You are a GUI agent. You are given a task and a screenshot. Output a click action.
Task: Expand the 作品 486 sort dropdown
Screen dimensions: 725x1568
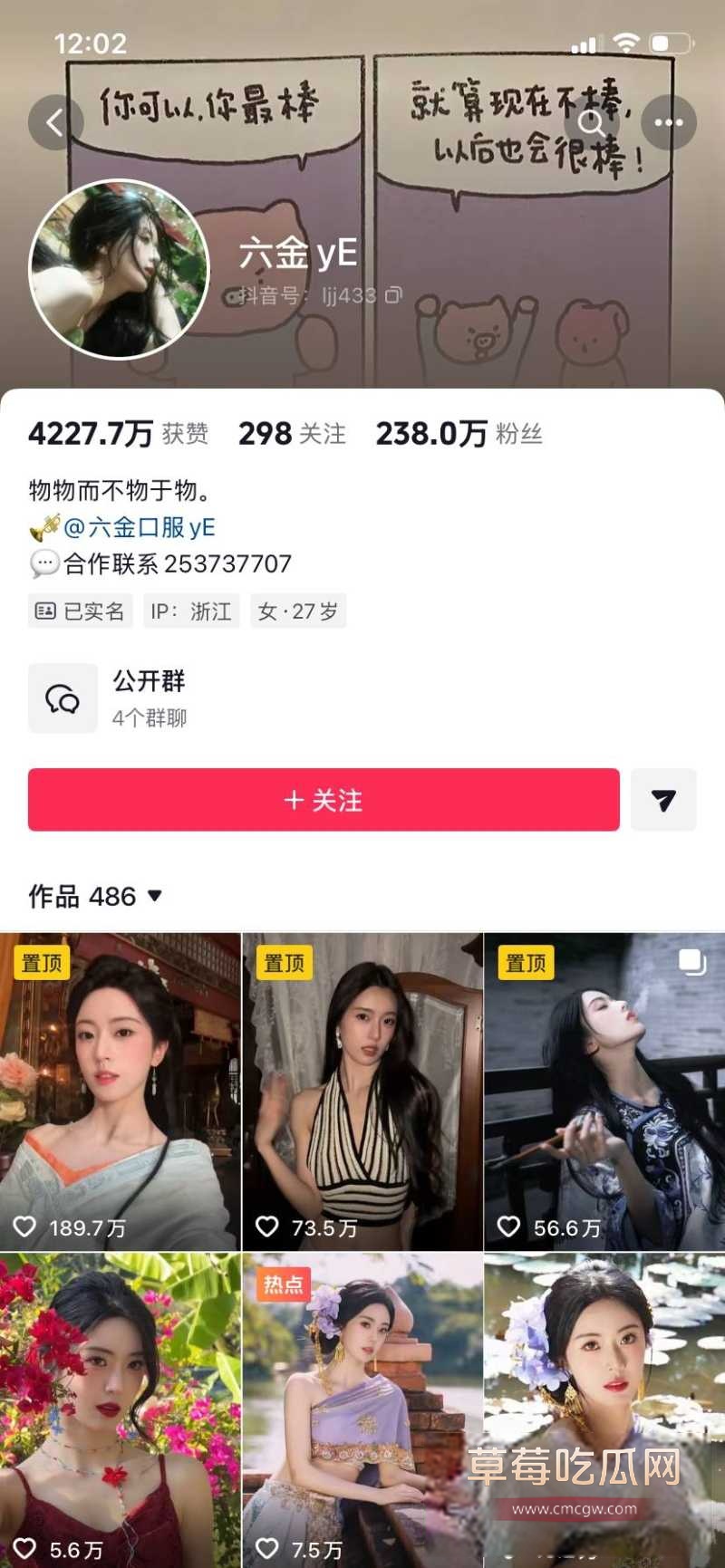point(152,897)
